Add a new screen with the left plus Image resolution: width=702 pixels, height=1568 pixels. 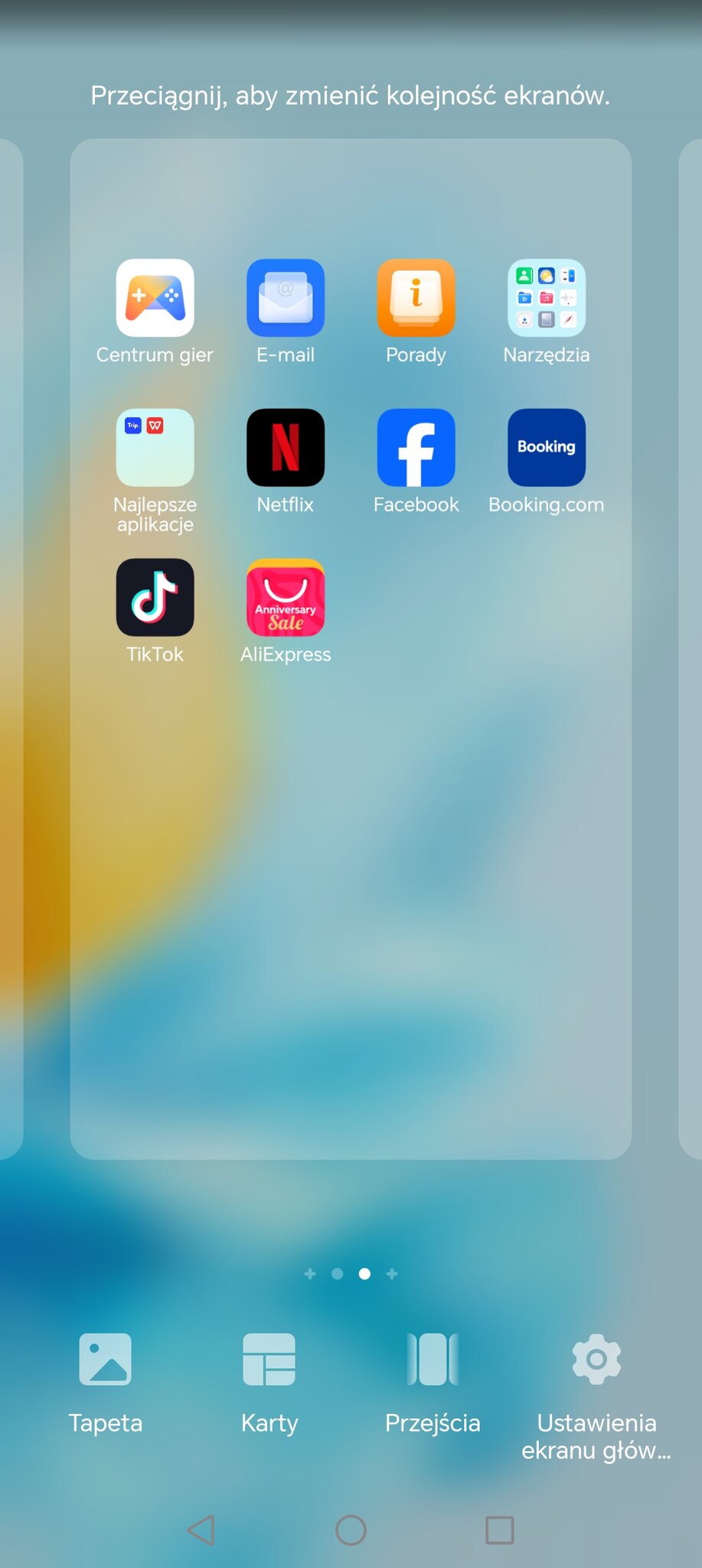[310, 1274]
